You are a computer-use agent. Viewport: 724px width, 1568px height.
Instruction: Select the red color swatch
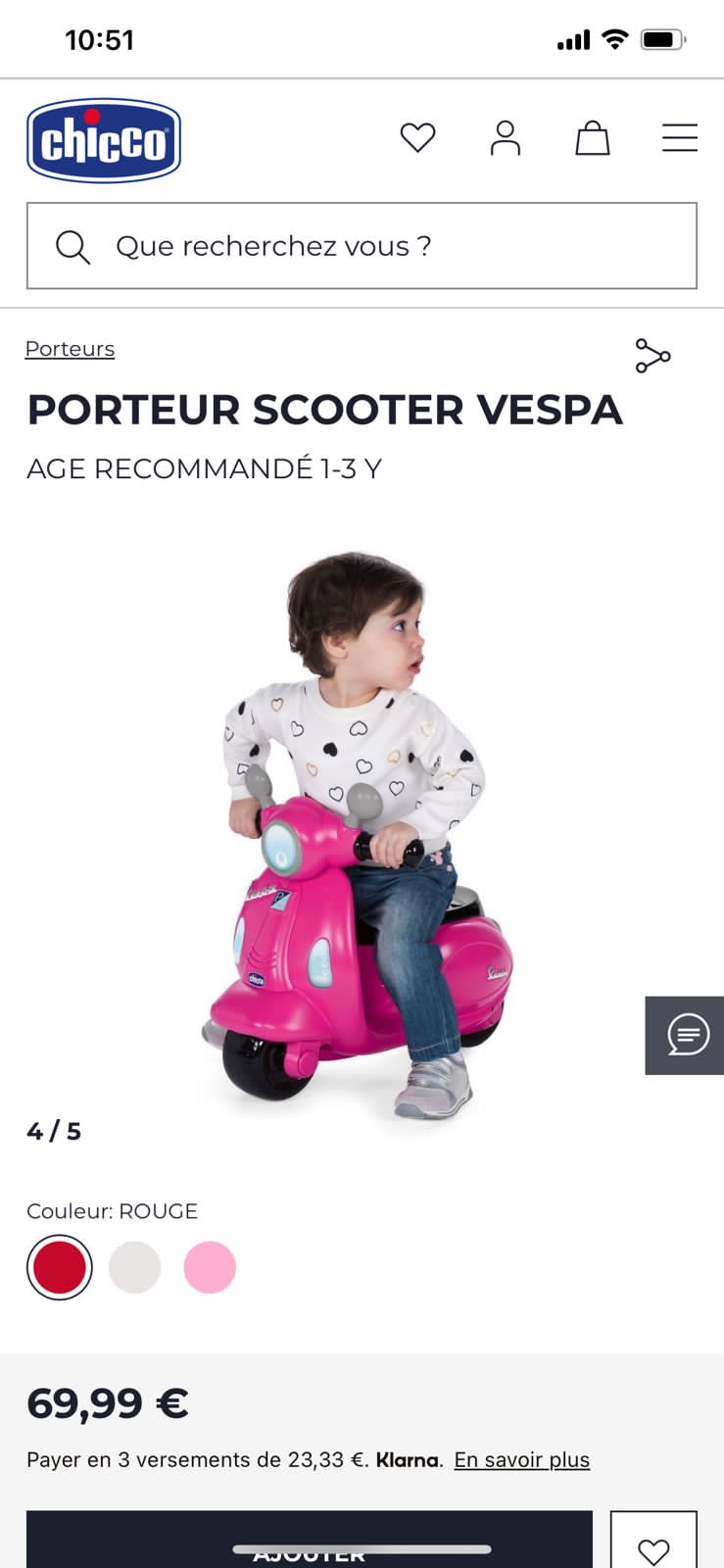[60, 1267]
